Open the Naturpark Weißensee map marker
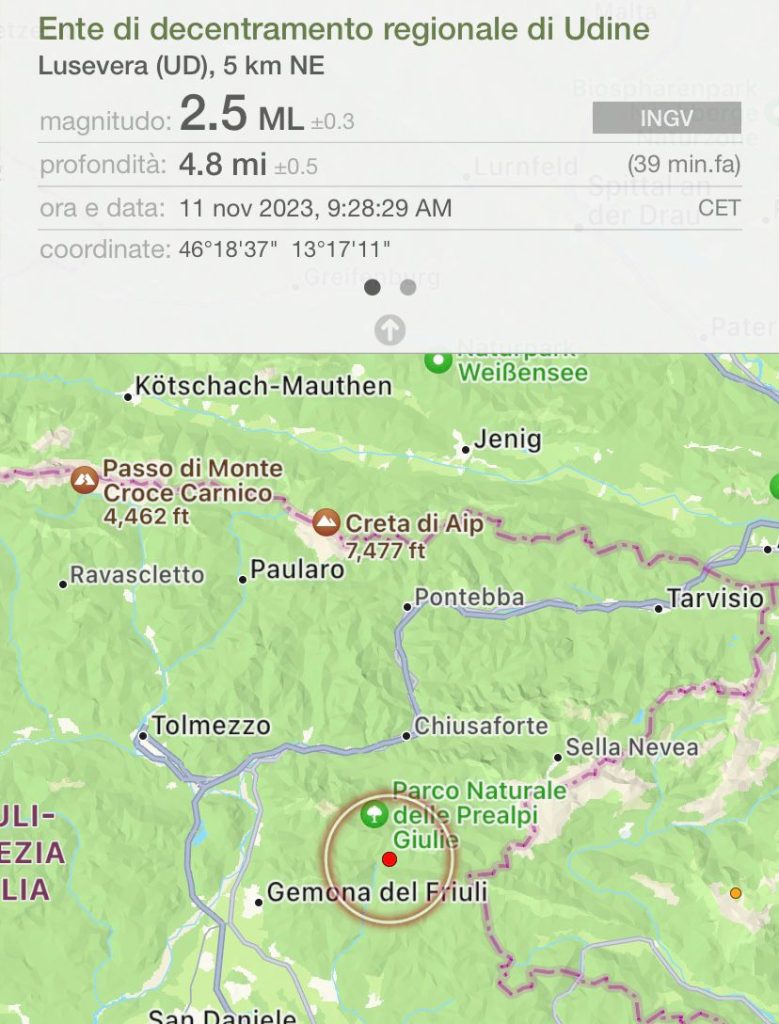This screenshot has height=1024, width=779. tap(437, 361)
